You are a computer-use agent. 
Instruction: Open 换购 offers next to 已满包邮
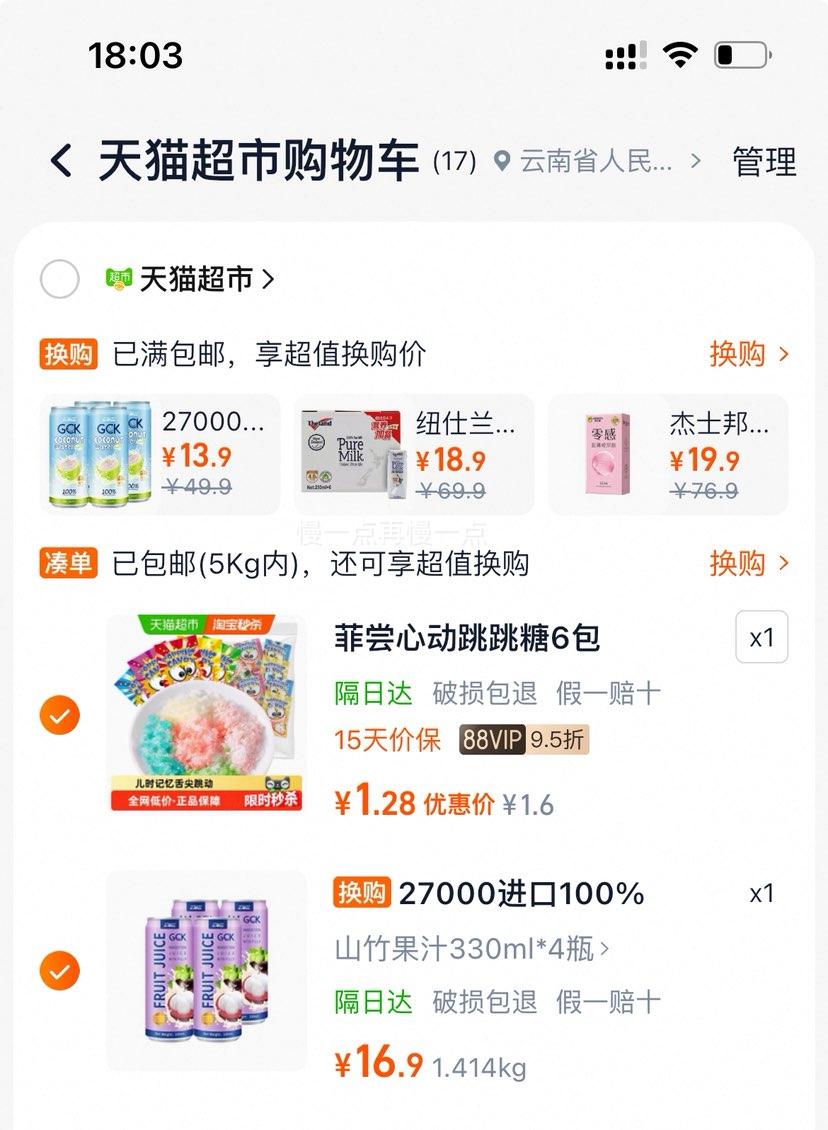point(749,353)
